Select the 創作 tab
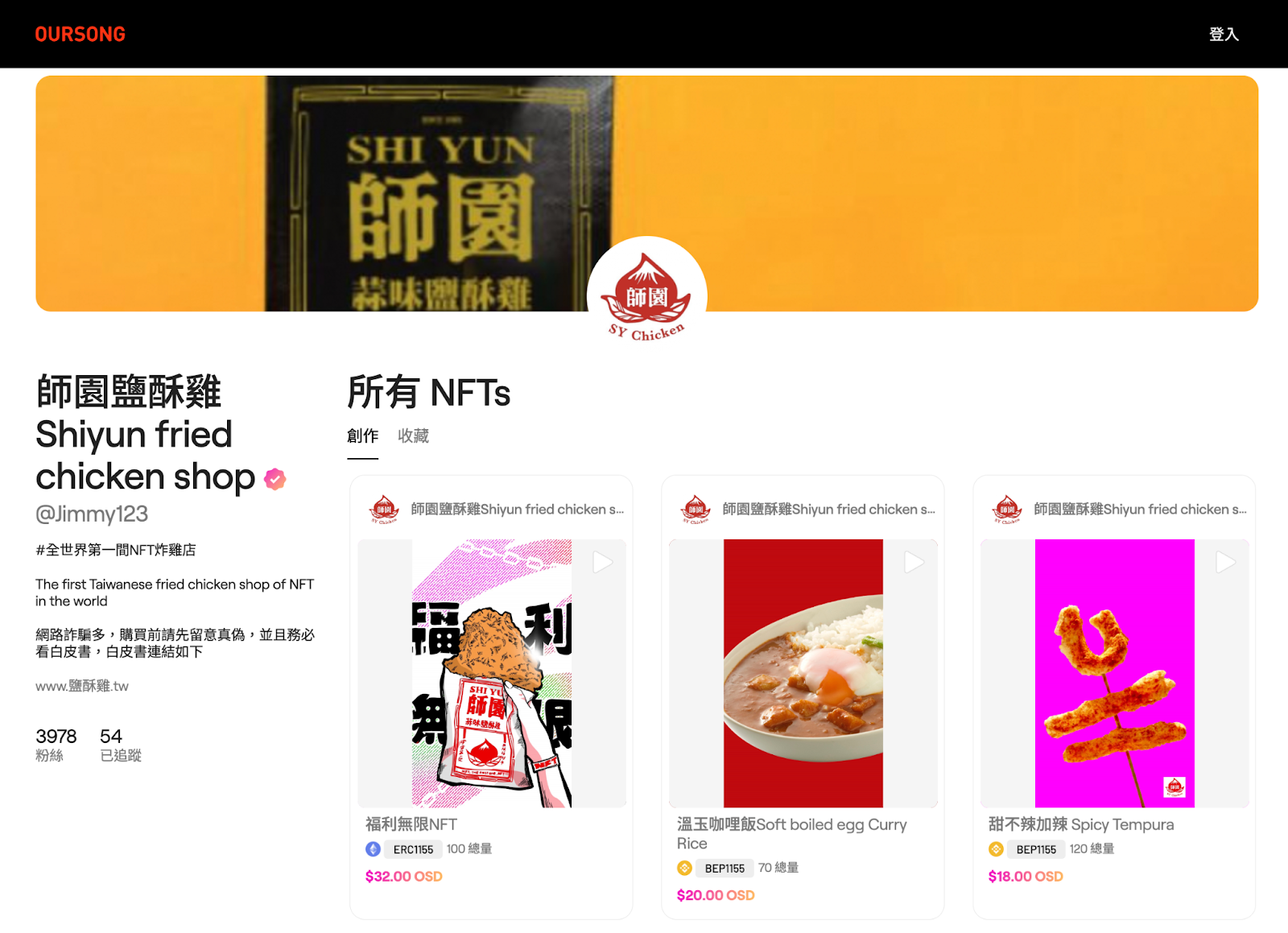The height and width of the screenshot is (933, 1288). coord(362,436)
